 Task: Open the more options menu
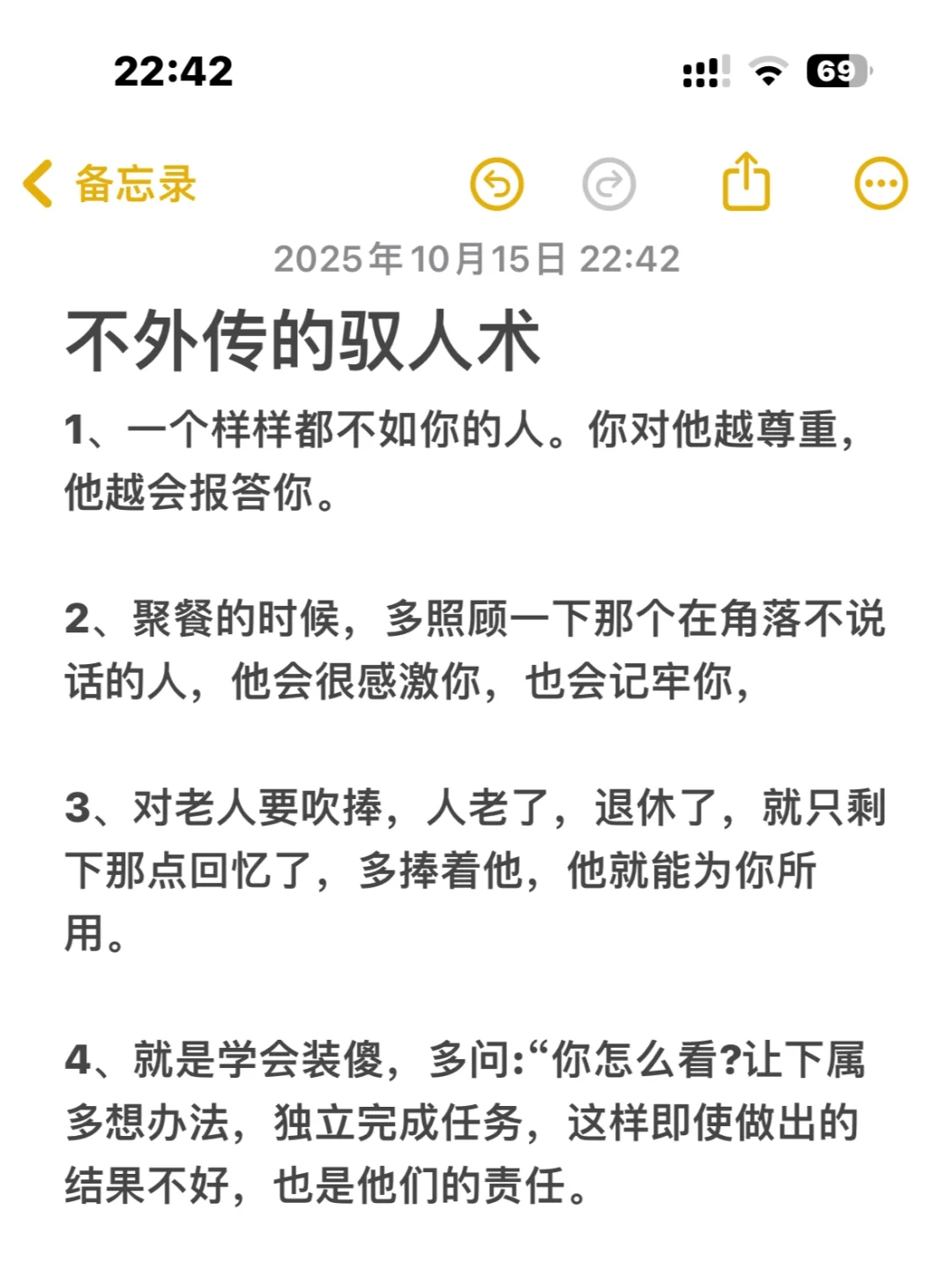[x=881, y=184]
